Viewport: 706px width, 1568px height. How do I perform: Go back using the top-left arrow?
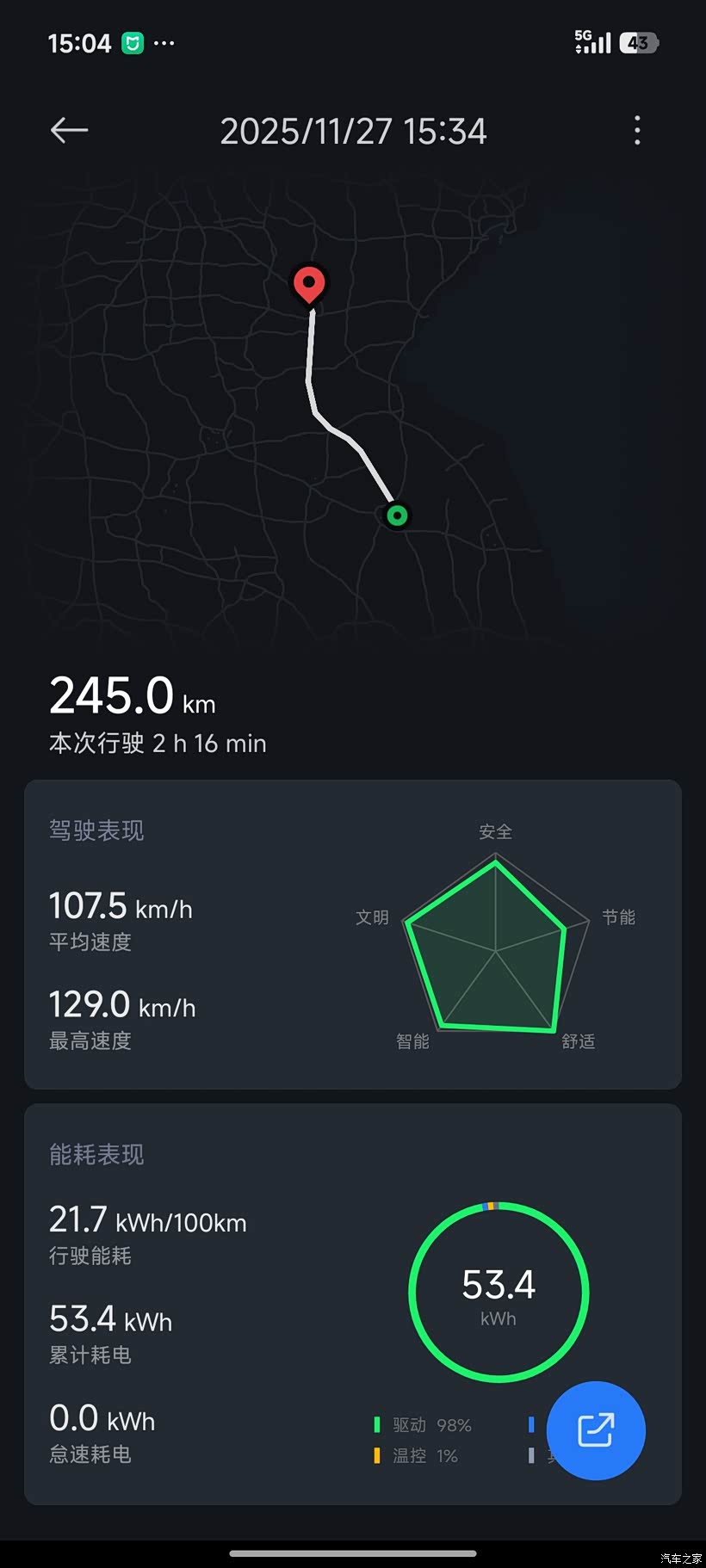point(69,131)
